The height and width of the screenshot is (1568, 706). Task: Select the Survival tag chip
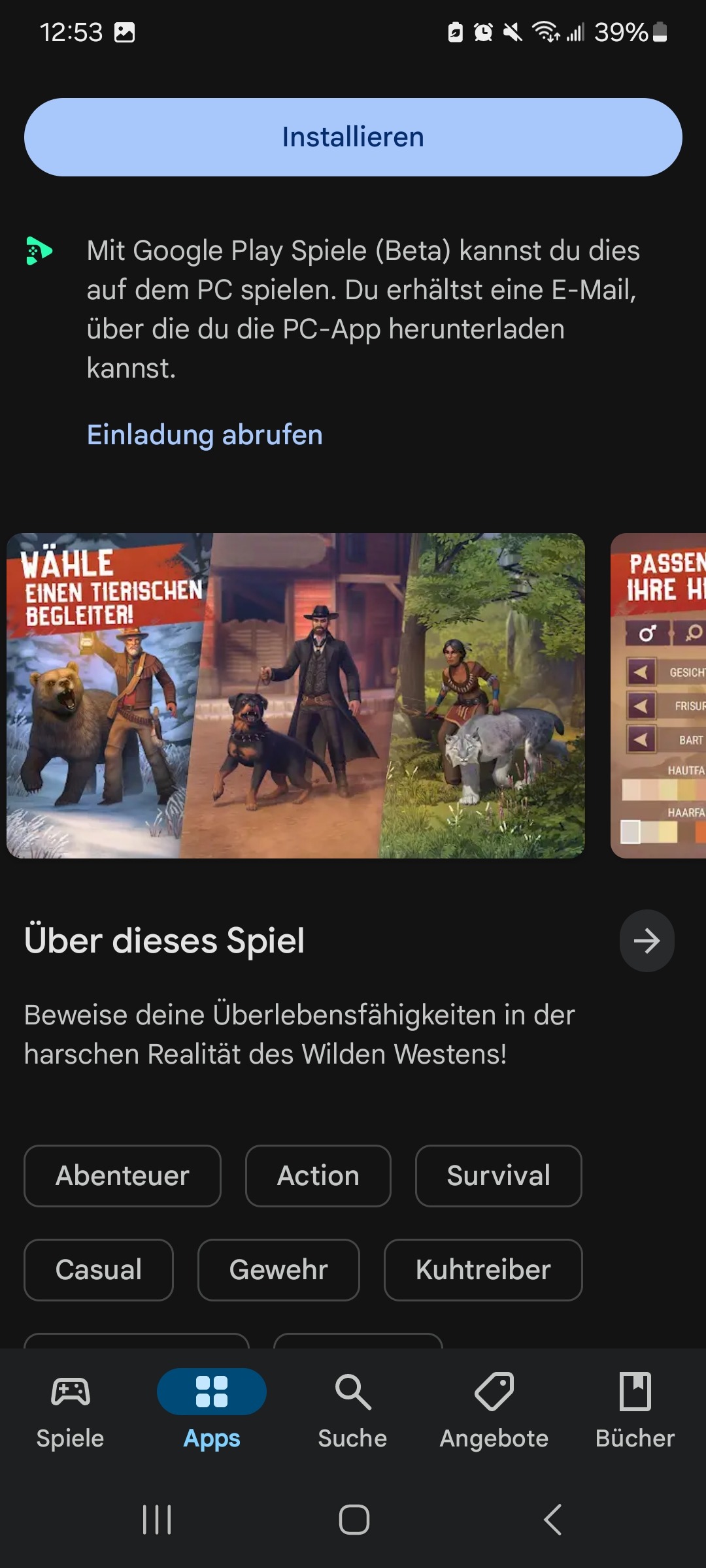tap(498, 1176)
